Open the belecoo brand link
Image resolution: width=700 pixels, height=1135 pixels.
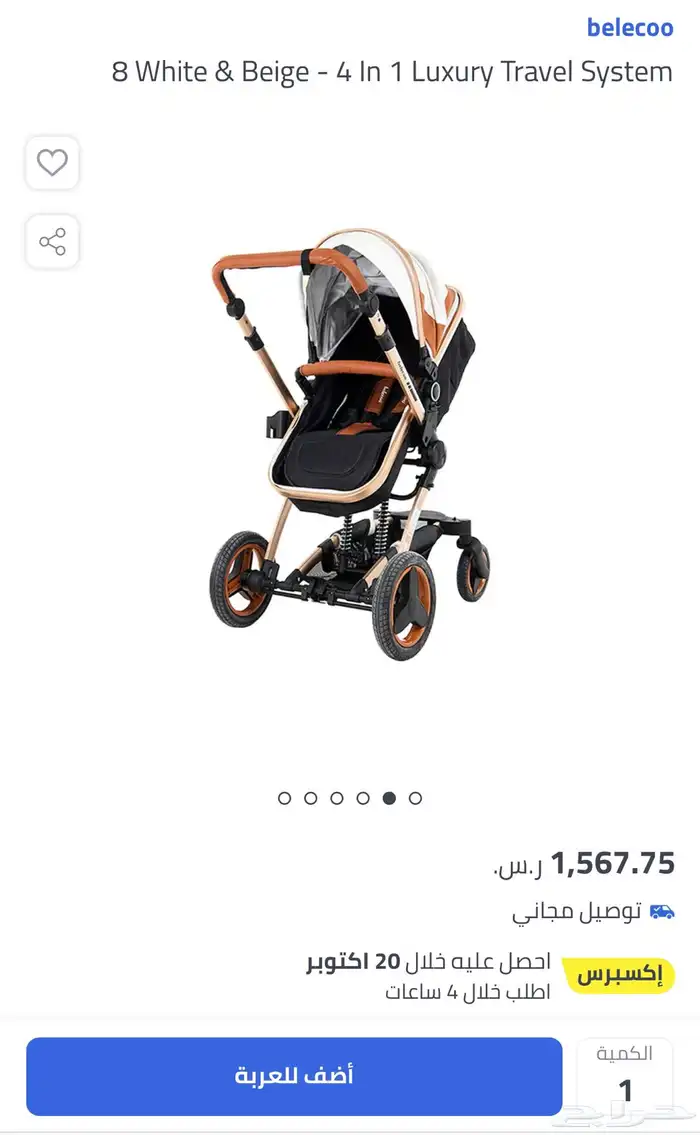click(x=629, y=27)
